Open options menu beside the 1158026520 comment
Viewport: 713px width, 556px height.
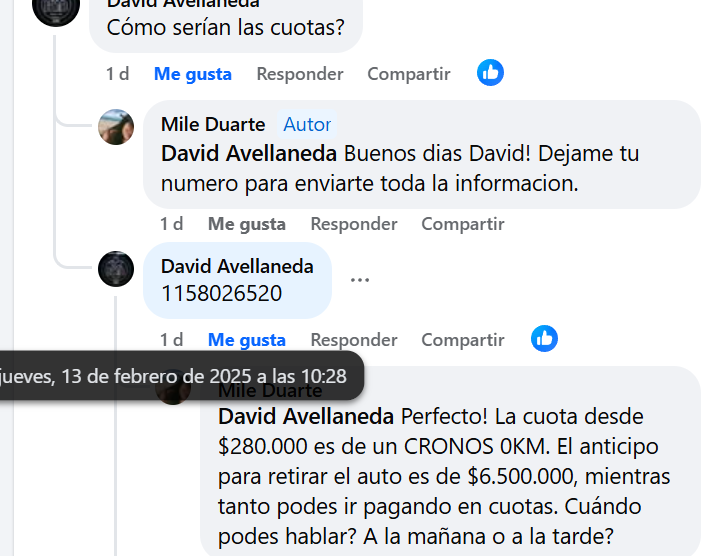pos(360,279)
